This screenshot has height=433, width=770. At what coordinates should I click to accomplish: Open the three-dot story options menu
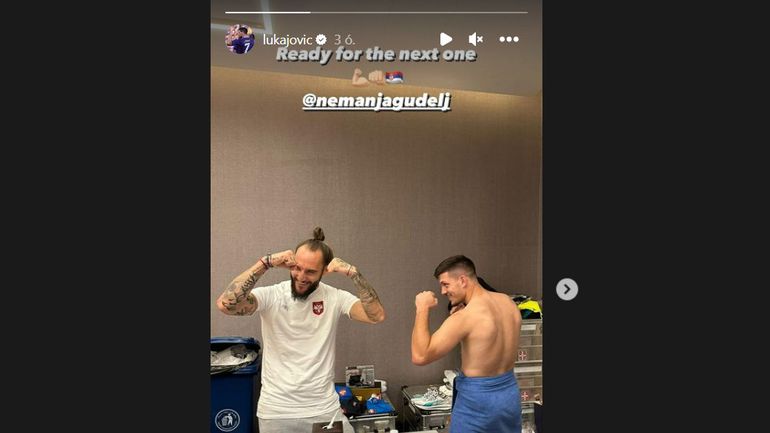[x=509, y=39]
